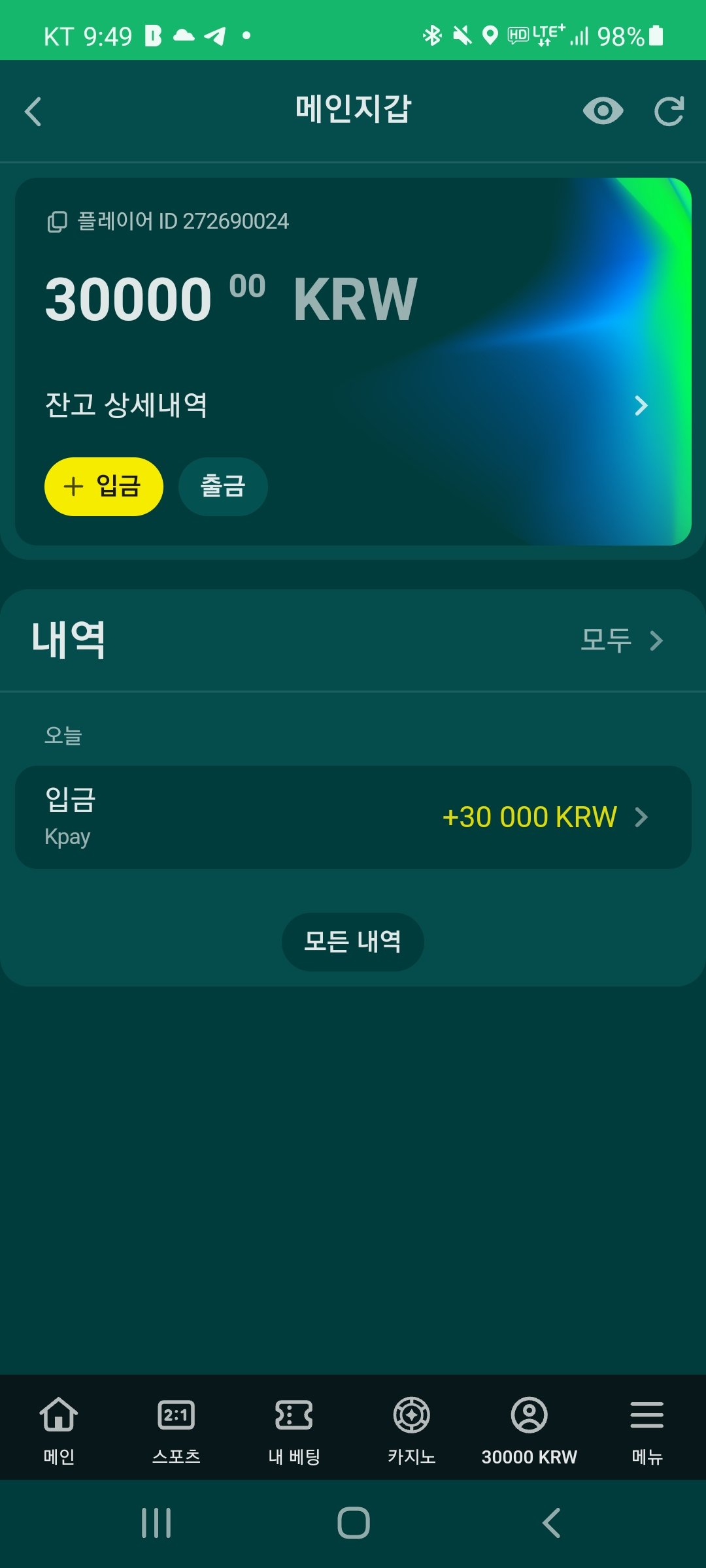This screenshot has height=1568, width=706.
Task: Tap the system home button
Action: tap(353, 1523)
